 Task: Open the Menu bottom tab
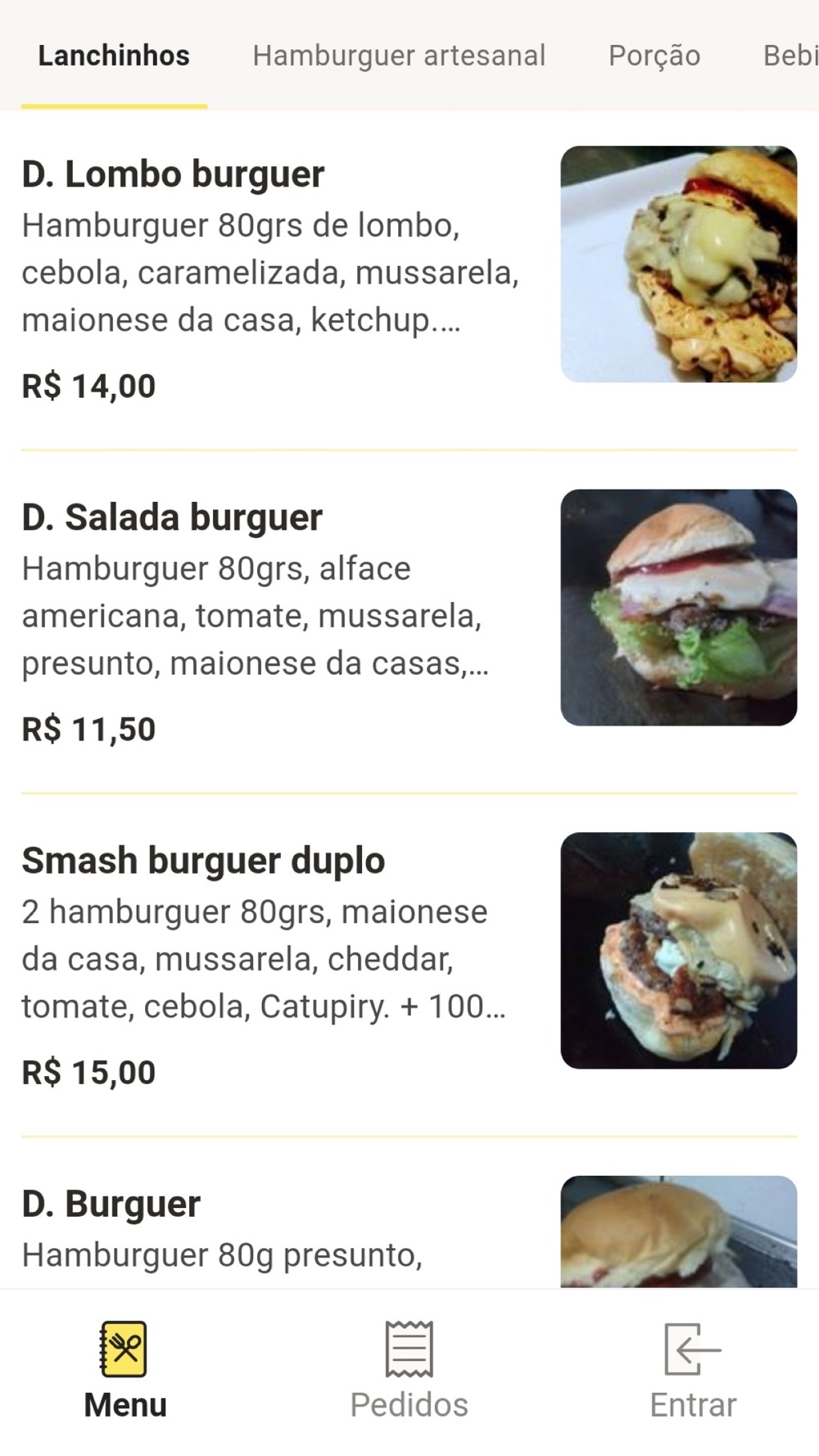[x=124, y=1368]
